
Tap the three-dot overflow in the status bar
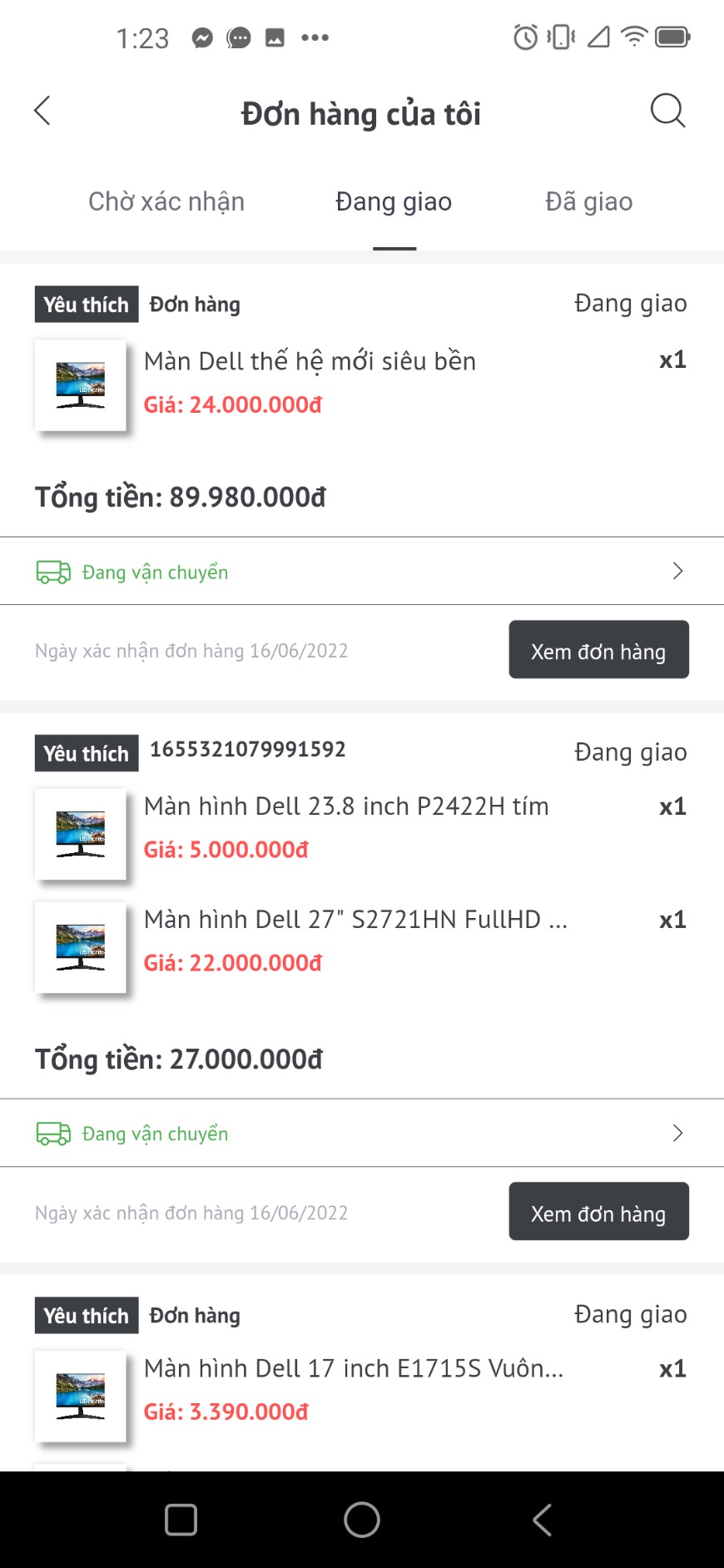[315, 37]
